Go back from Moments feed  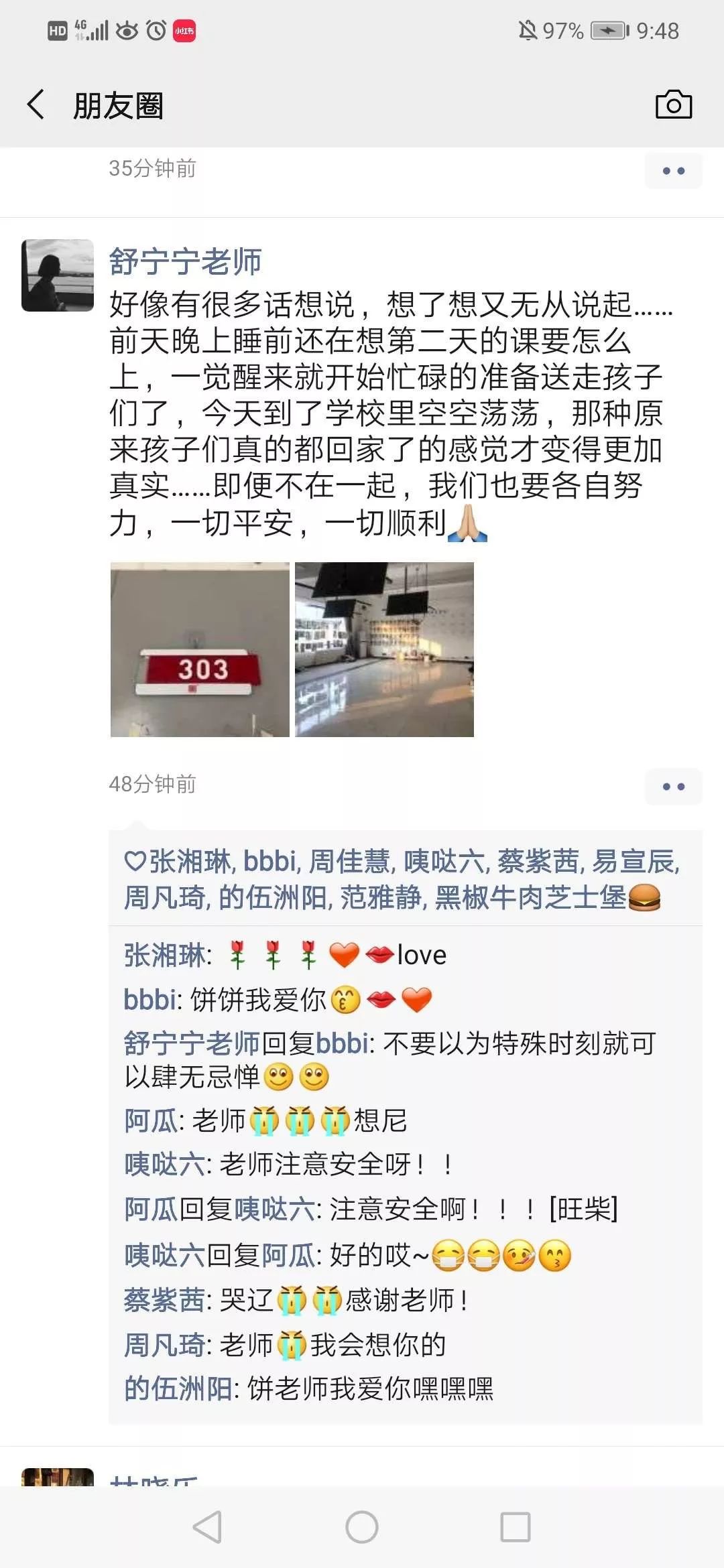click(36, 105)
